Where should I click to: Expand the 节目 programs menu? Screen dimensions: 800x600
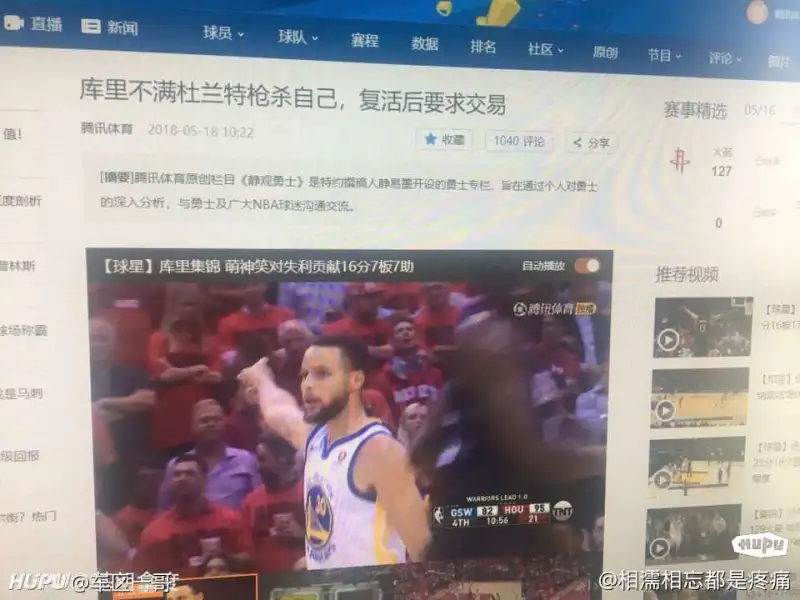664,55
